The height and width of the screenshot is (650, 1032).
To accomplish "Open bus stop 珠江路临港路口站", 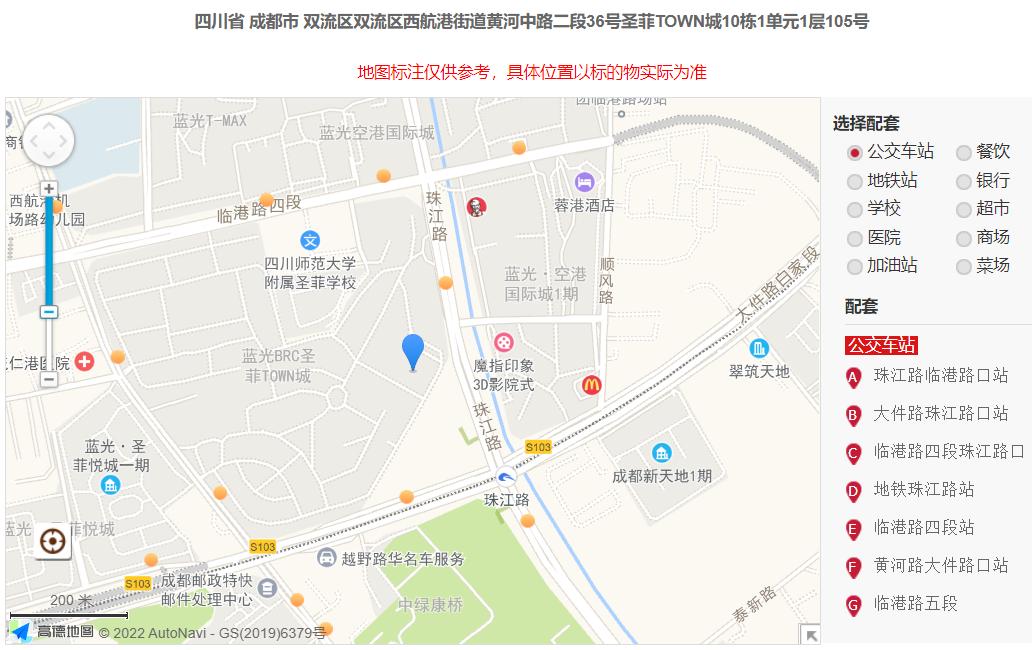I will click(940, 376).
